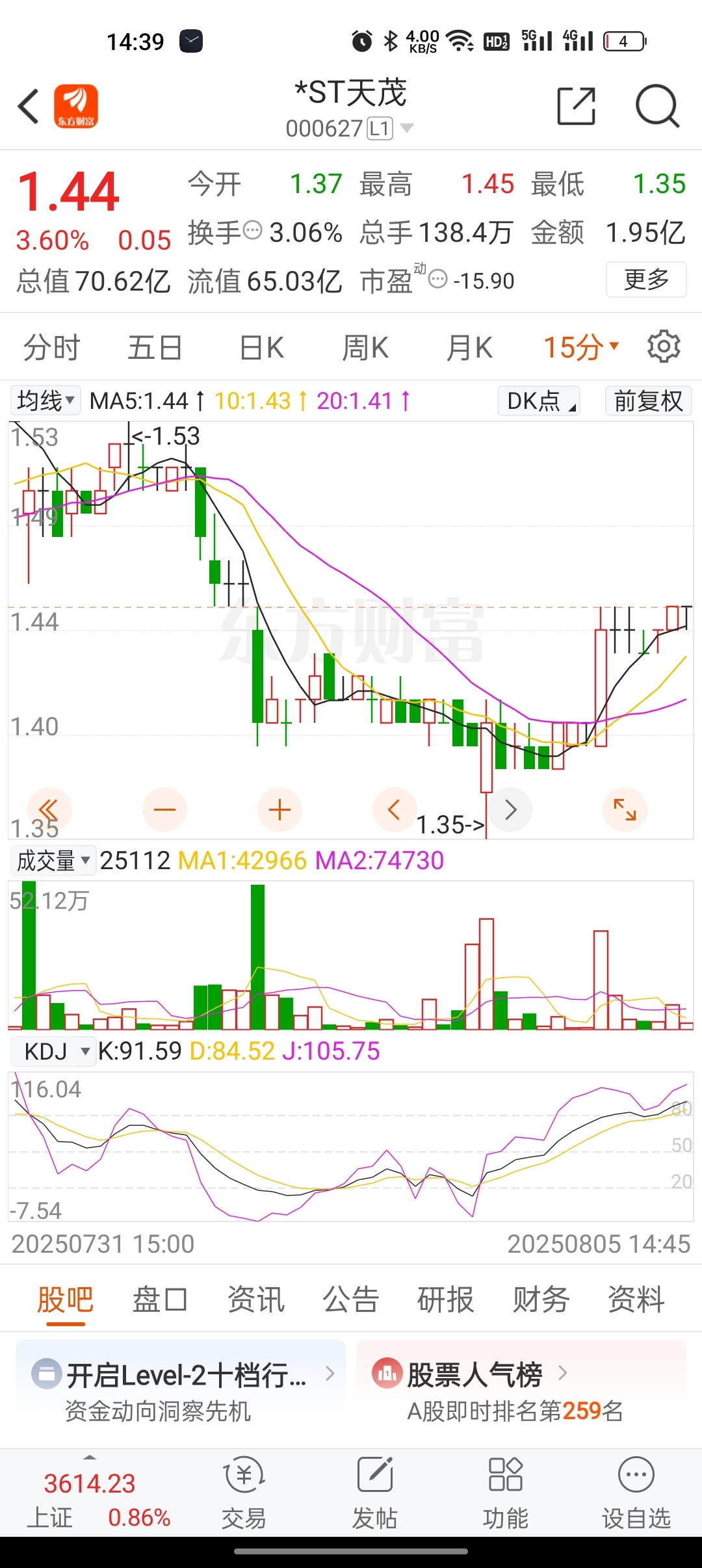Open the stock search magnifier

pyautogui.click(x=657, y=106)
